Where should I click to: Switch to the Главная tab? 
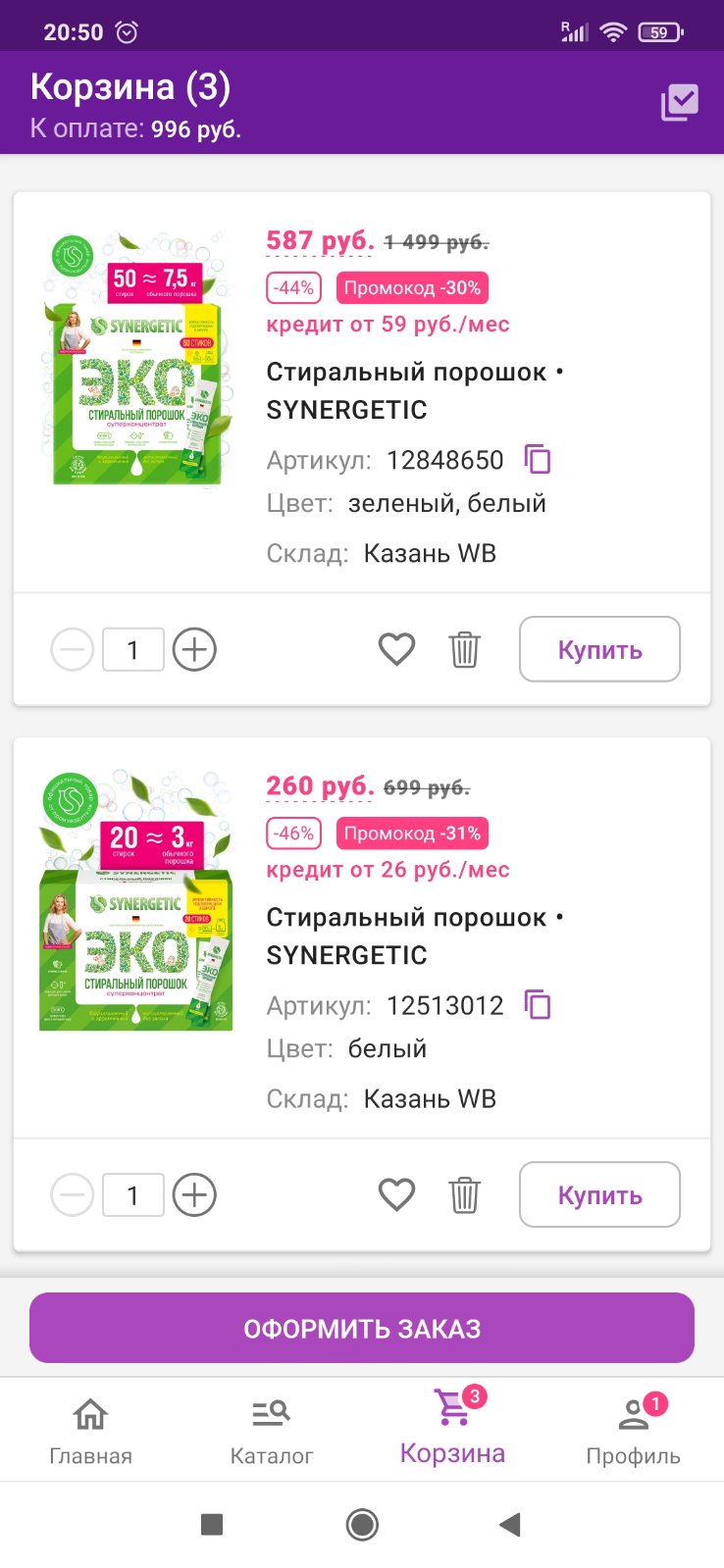click(x=90, y=1432)
